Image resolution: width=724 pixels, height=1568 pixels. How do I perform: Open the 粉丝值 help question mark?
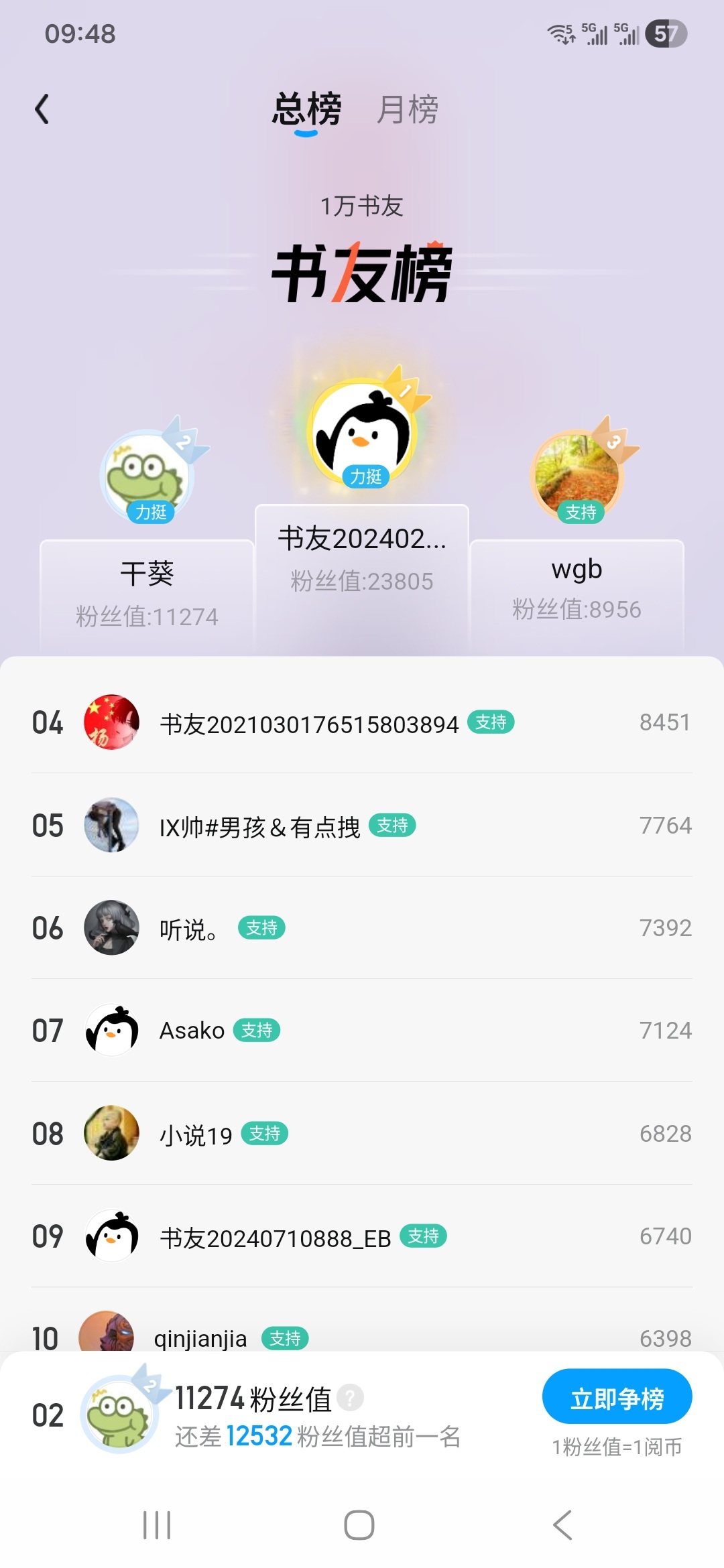tap(350, 1398)
